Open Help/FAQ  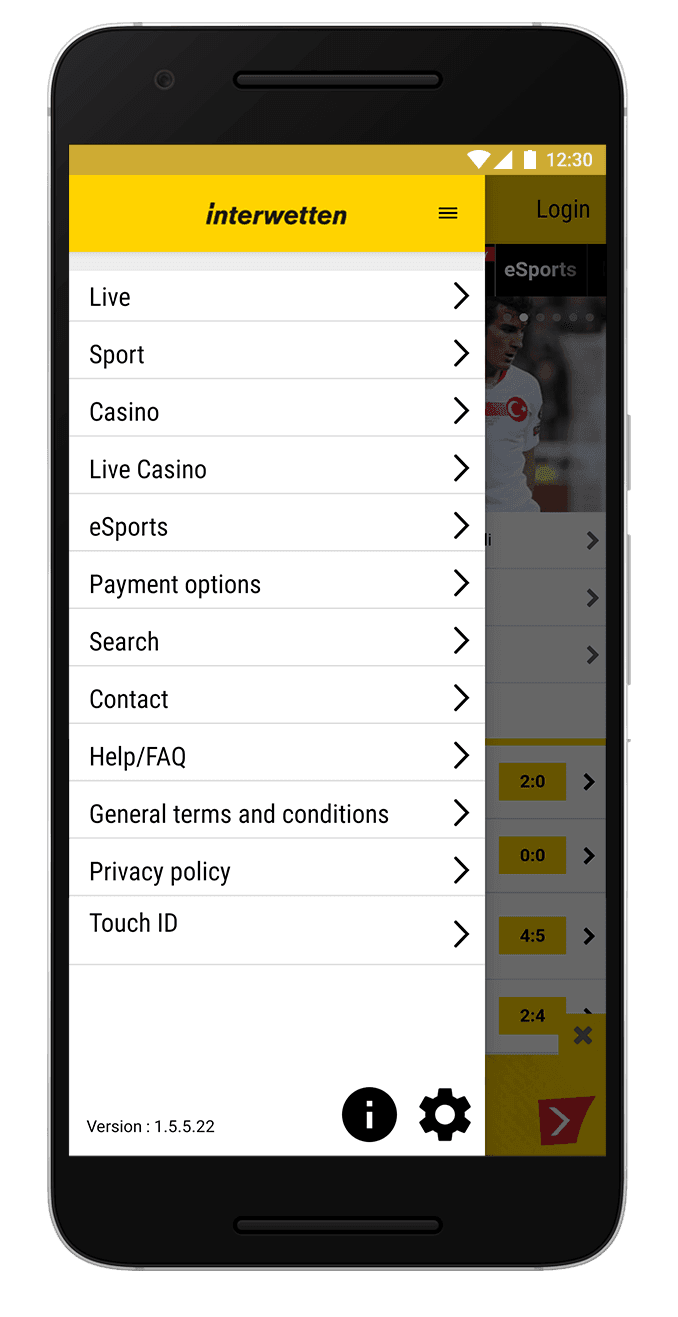276,757
